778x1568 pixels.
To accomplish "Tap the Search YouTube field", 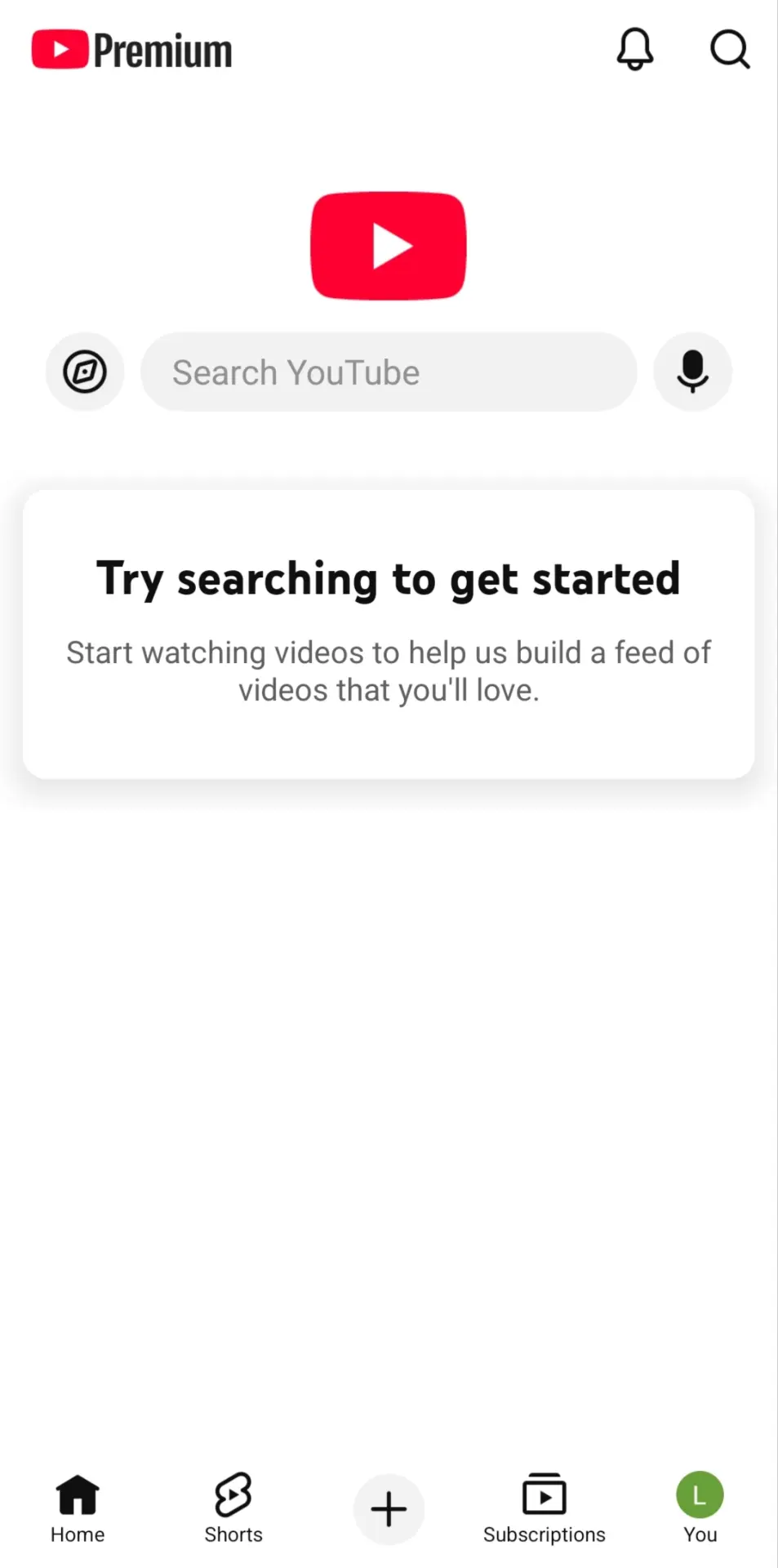I will click(389, 372).
